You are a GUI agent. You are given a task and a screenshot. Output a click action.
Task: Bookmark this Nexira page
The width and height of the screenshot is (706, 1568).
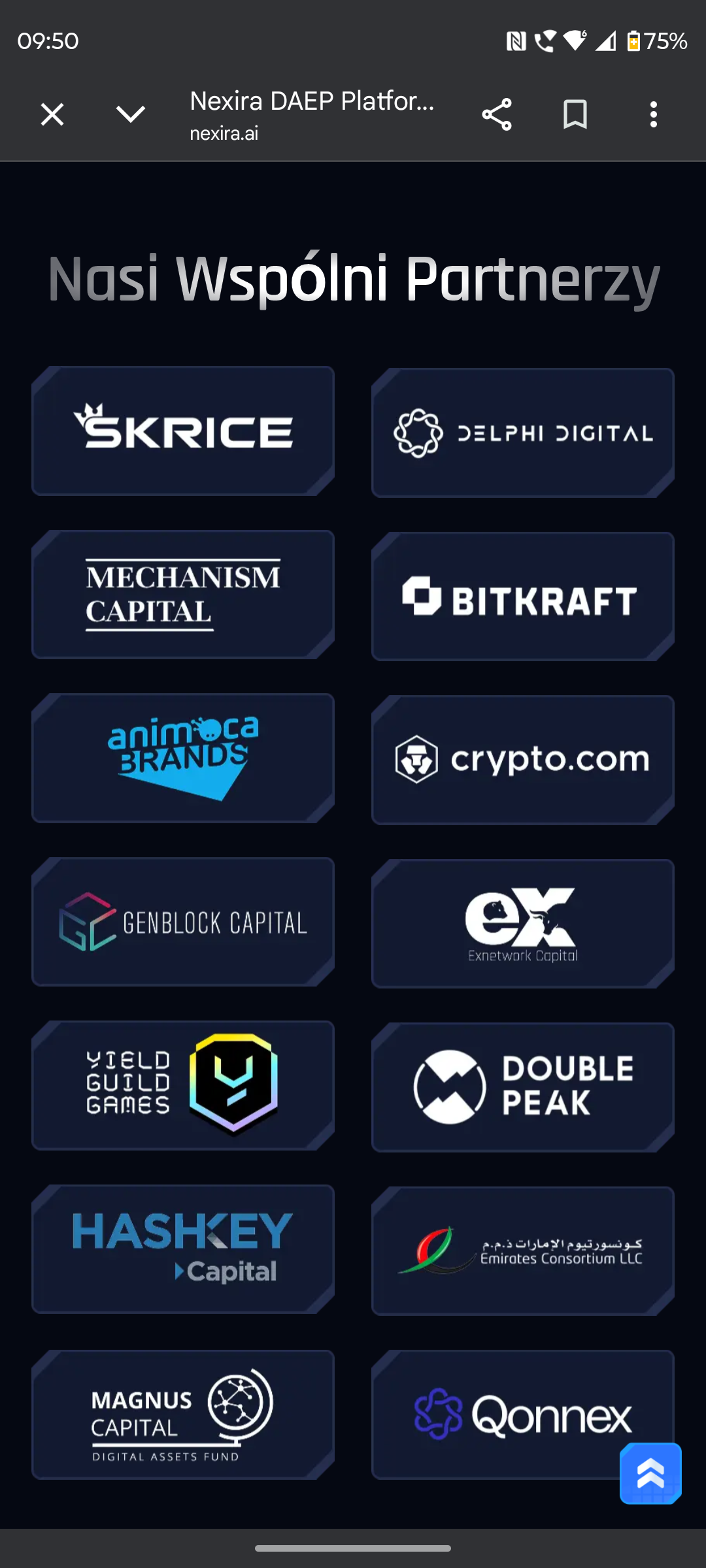pos(575,115)
